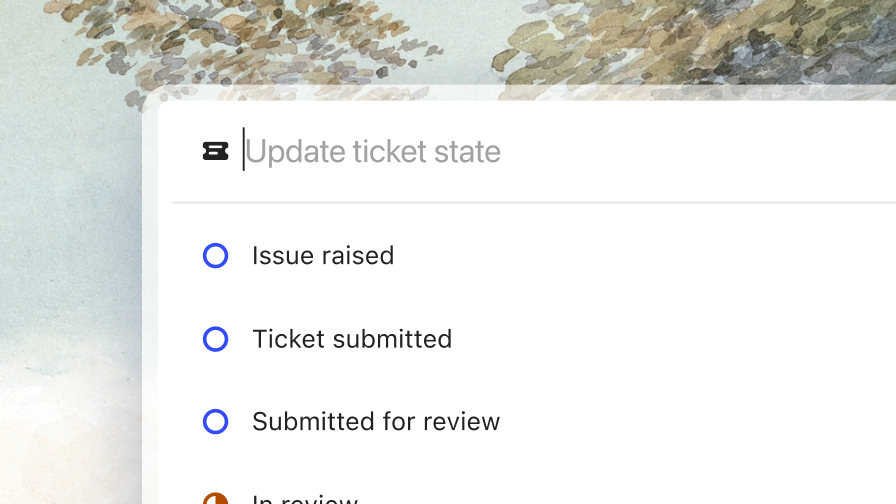Select the Issue raised state
The height and width of the screenshot is (504, 896).
[x=322, y=256]
